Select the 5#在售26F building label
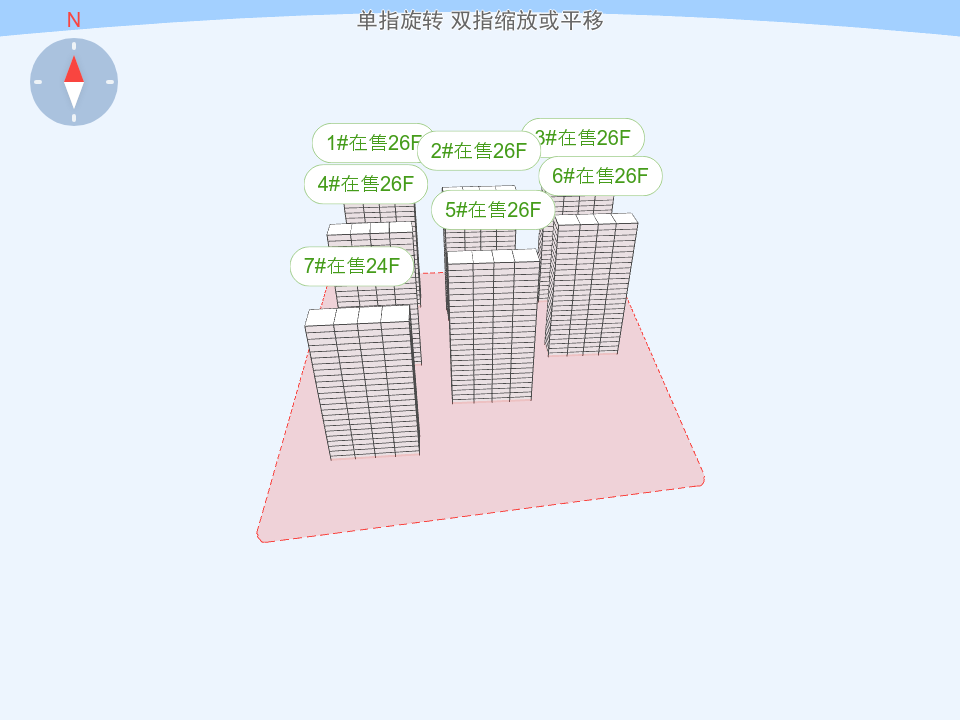960x720 pixels. click(493, 210)
